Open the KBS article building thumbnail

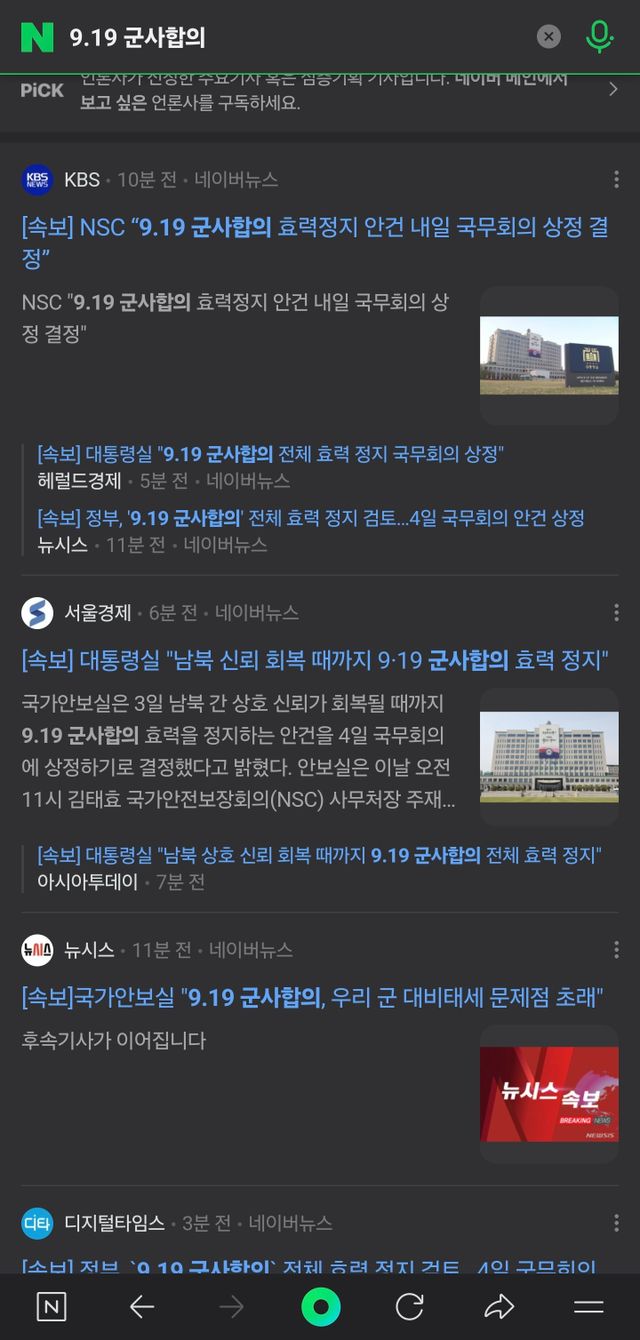coord(549,355)
